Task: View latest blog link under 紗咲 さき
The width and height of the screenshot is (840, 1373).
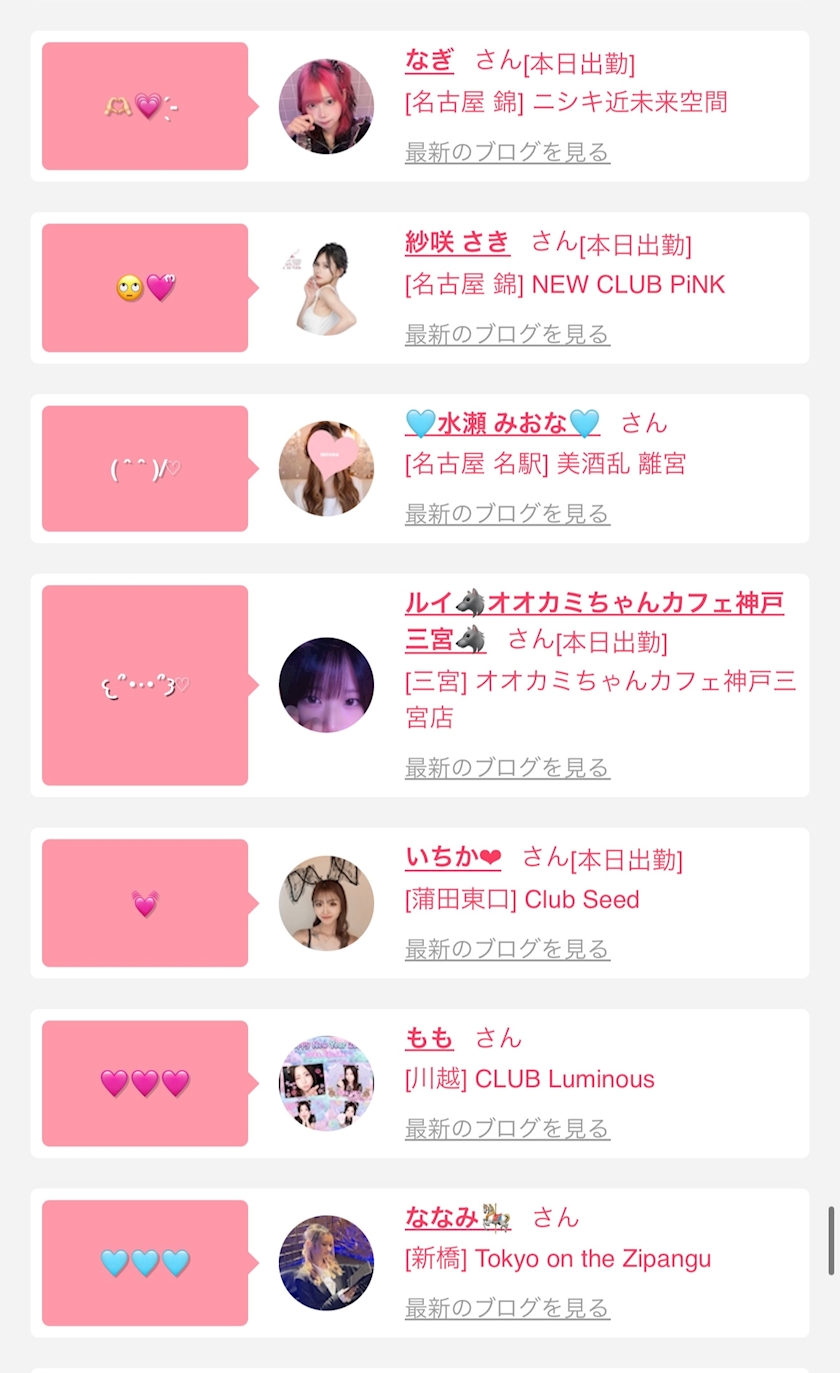Action: tap(507, 334)
